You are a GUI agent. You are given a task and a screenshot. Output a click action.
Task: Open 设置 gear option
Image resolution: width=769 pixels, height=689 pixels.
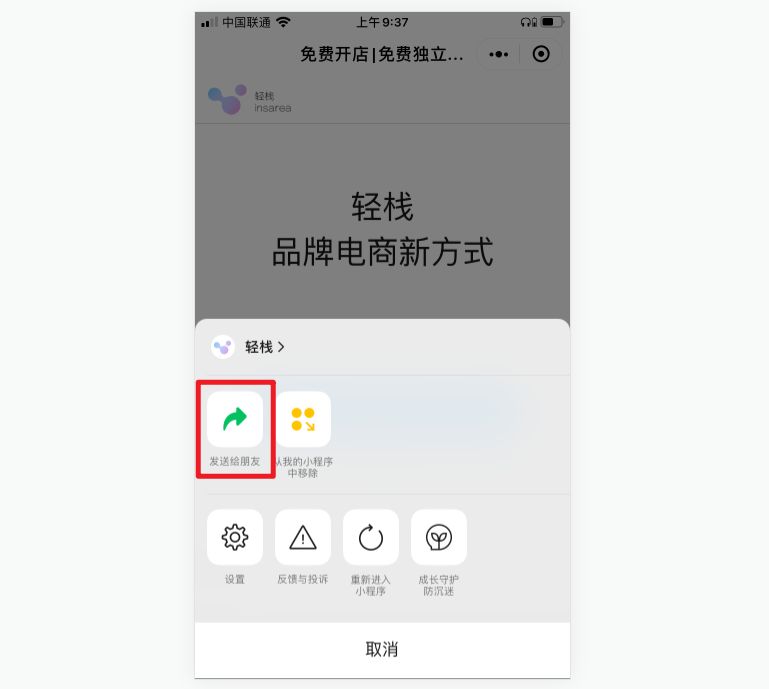pyautogui.click(x=234, y=537)
